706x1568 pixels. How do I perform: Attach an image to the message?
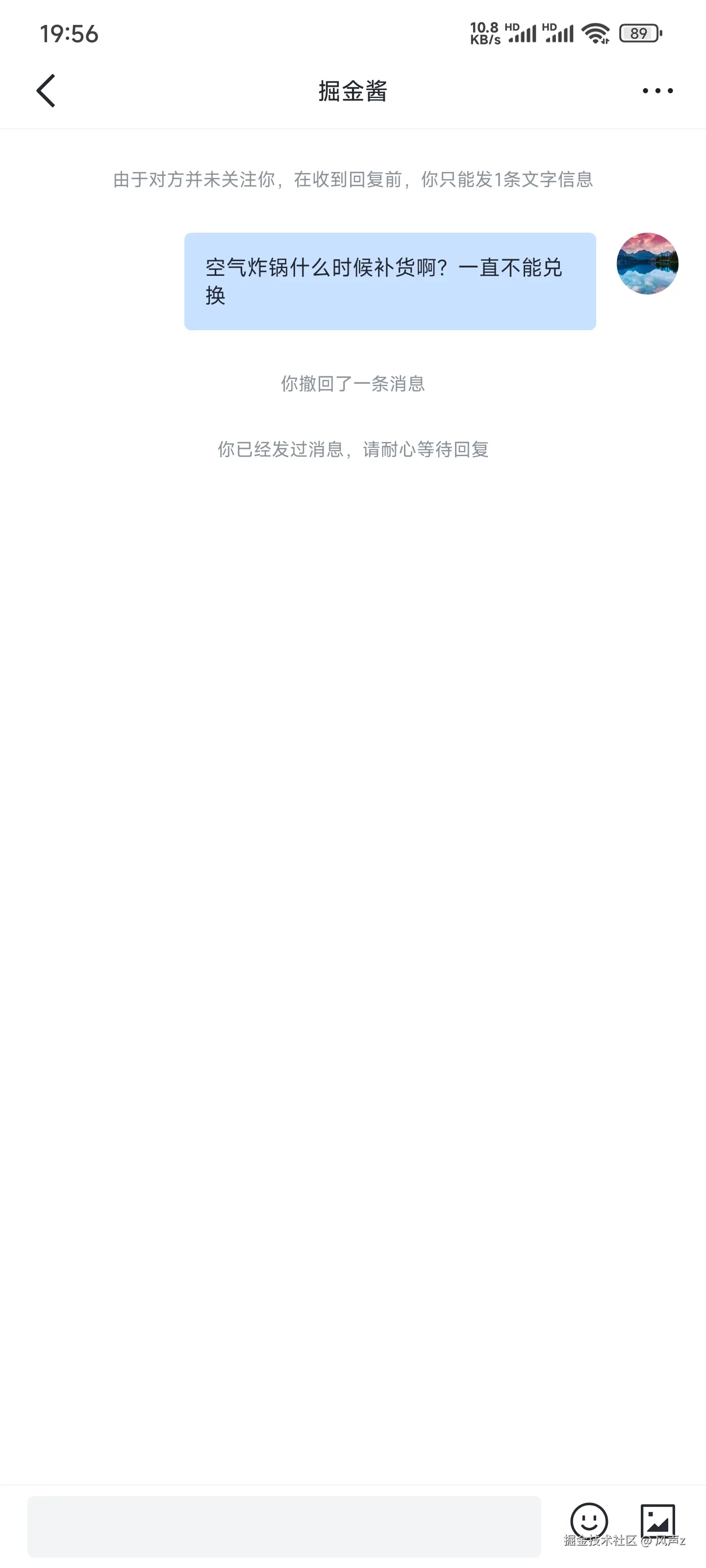657,1521
